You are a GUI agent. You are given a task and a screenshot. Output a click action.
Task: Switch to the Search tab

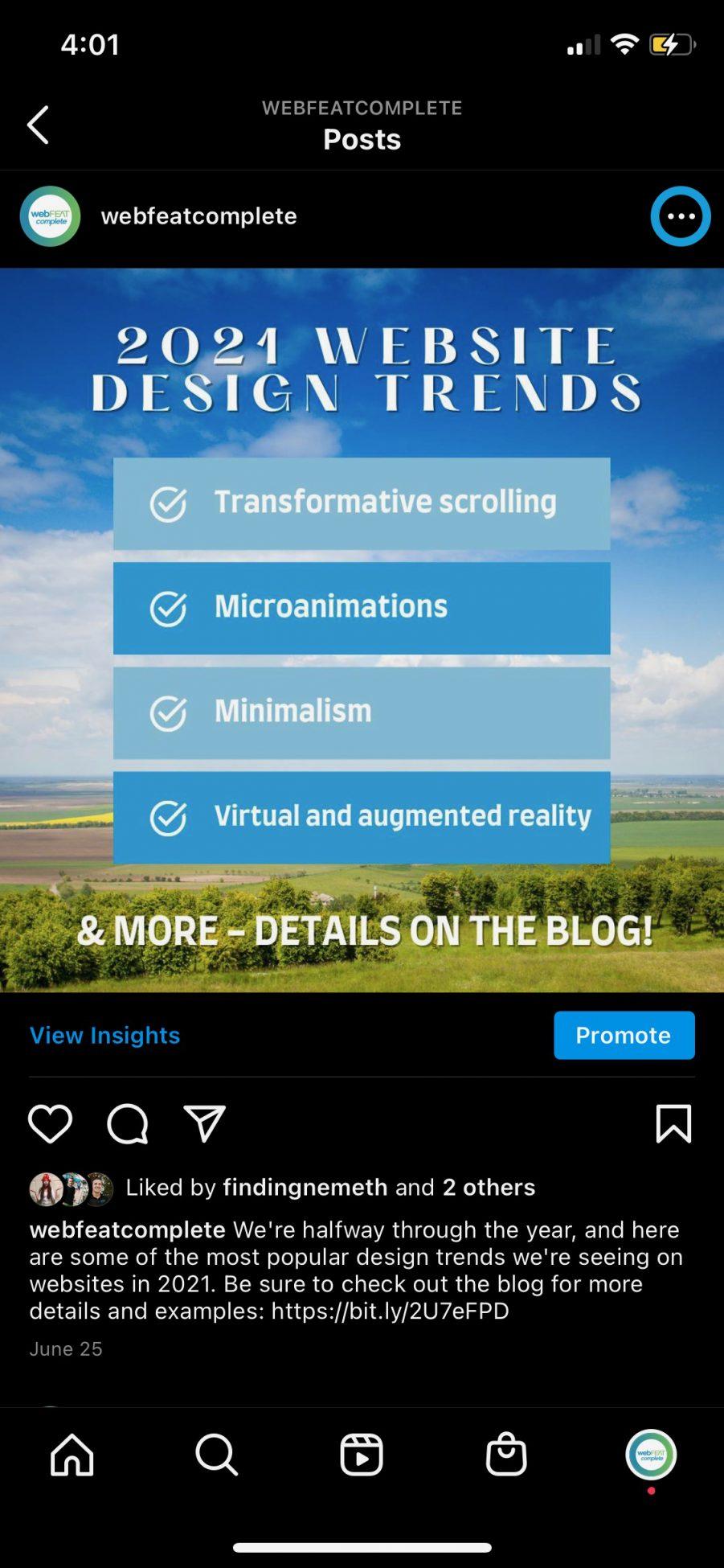point(216,1455)
